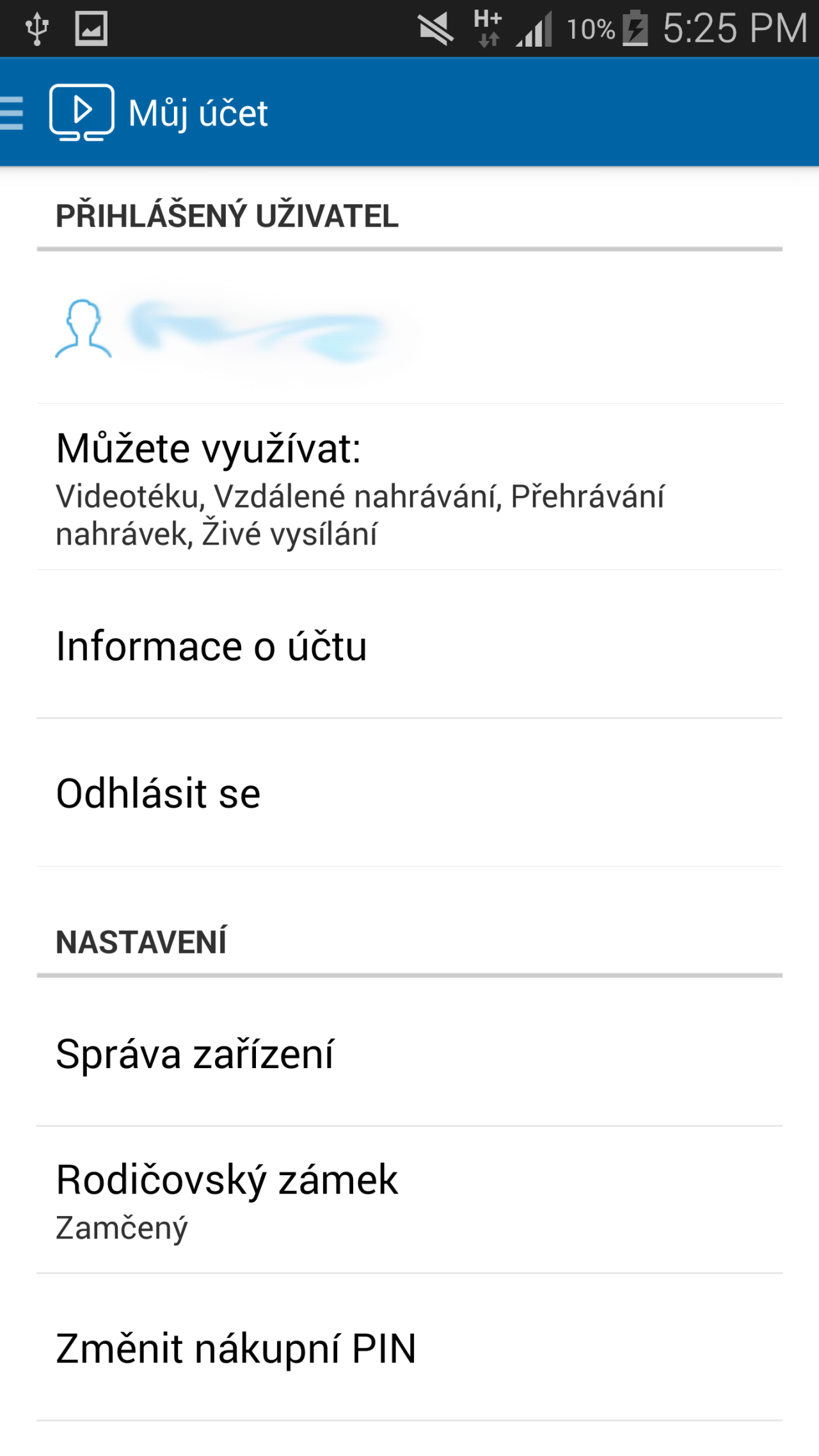Open Správa zařízení settings
819x1456 pixels.
point(409,1053)
